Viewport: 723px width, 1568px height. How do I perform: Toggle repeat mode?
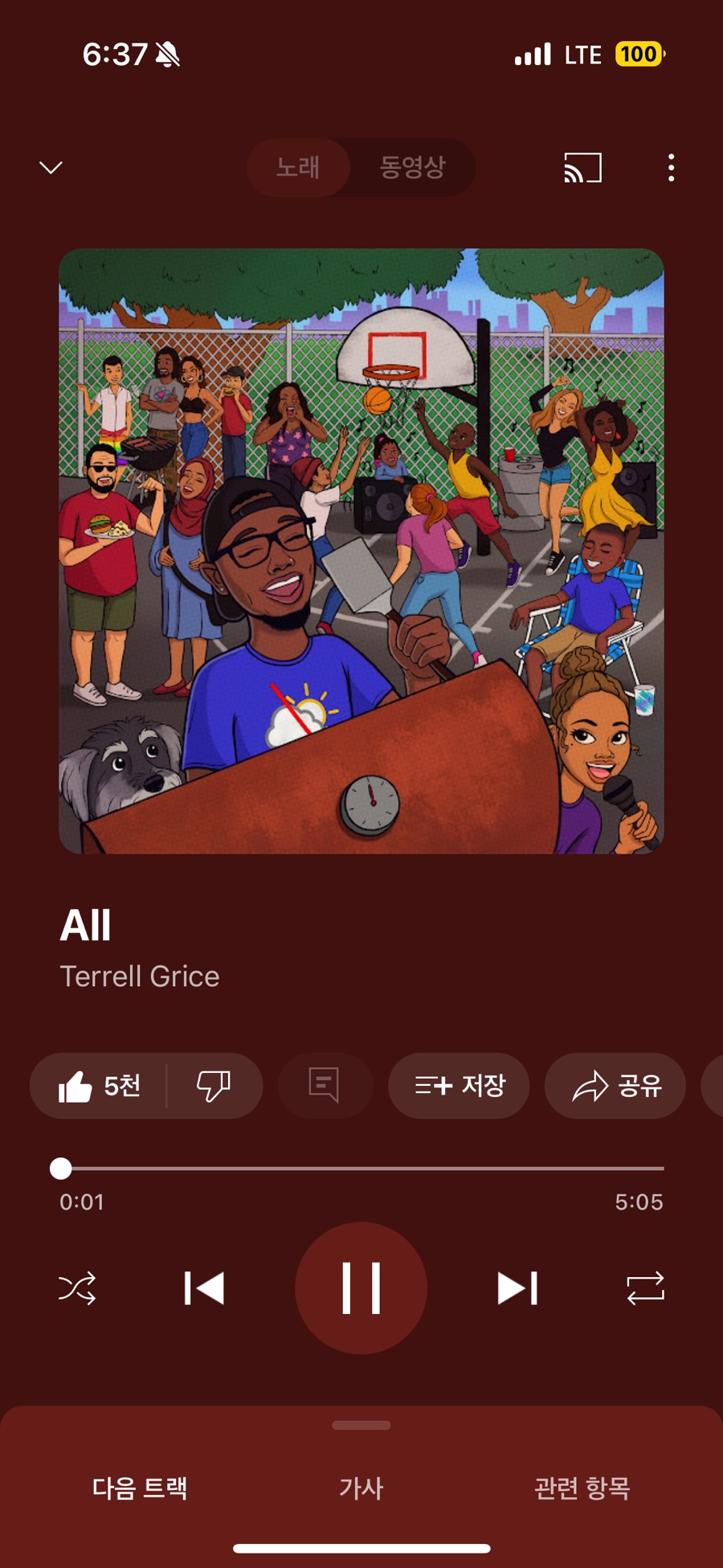(645, 1288)
